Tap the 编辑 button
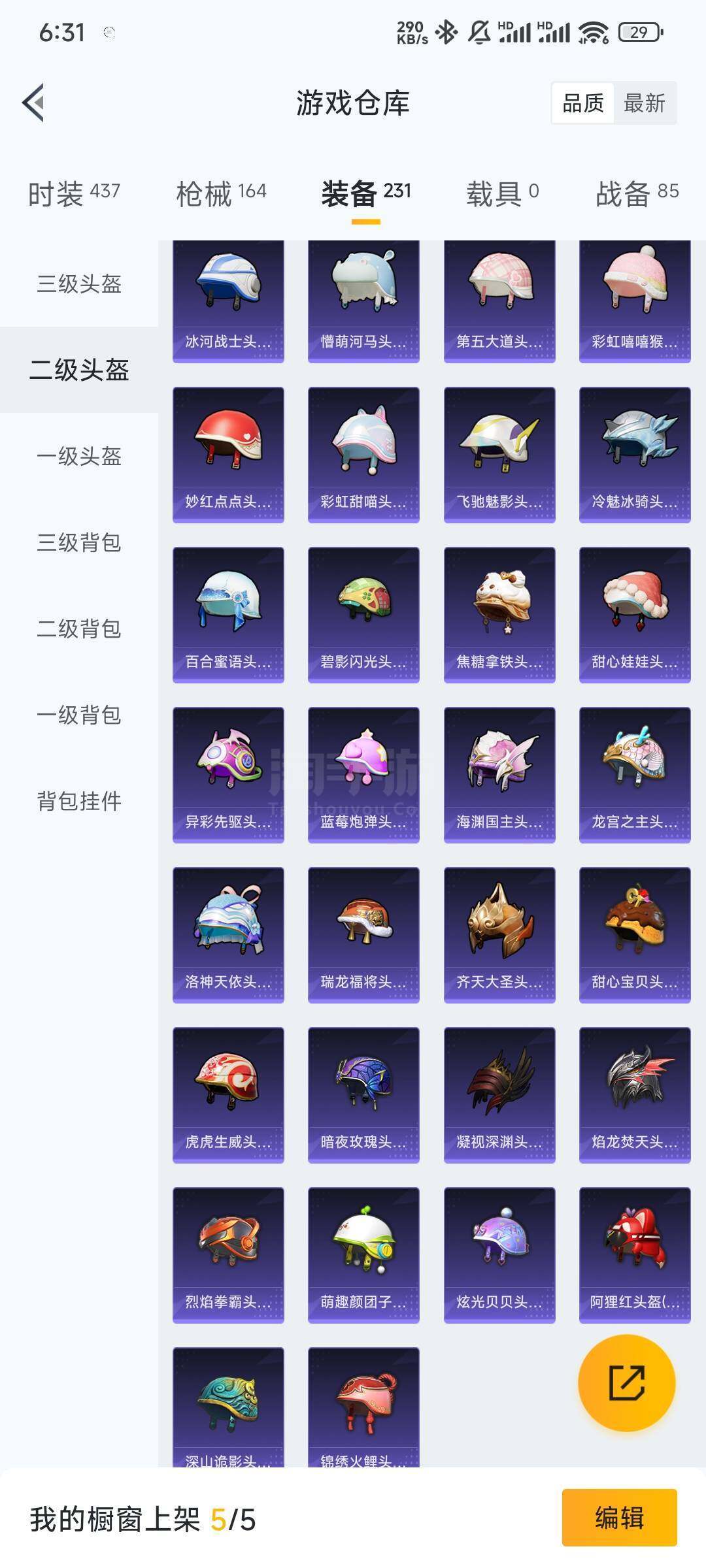The image size is (706, 1568). tap(619, 1517)
